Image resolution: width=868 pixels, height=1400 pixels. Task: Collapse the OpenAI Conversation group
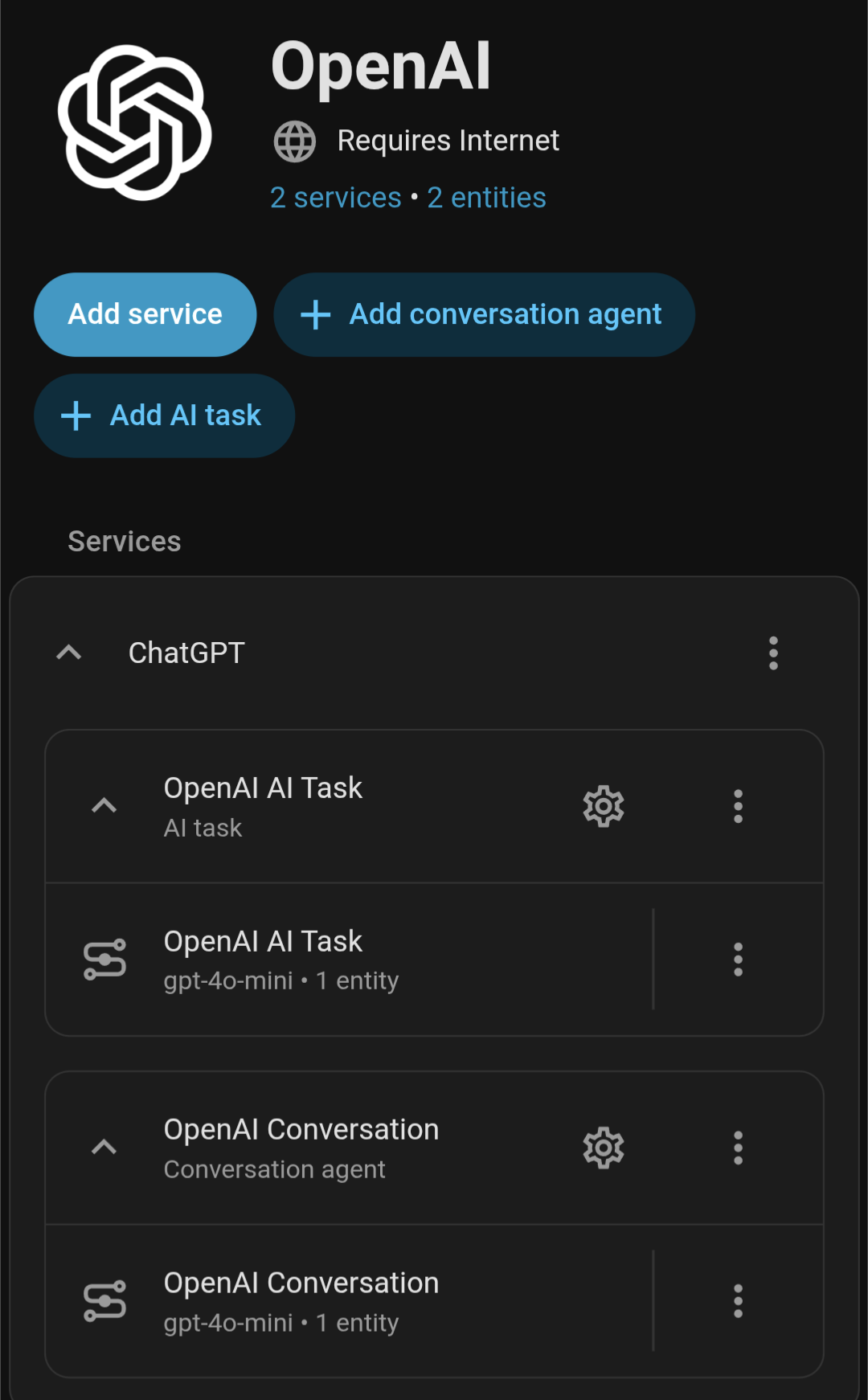click(x=104, y=1148)
